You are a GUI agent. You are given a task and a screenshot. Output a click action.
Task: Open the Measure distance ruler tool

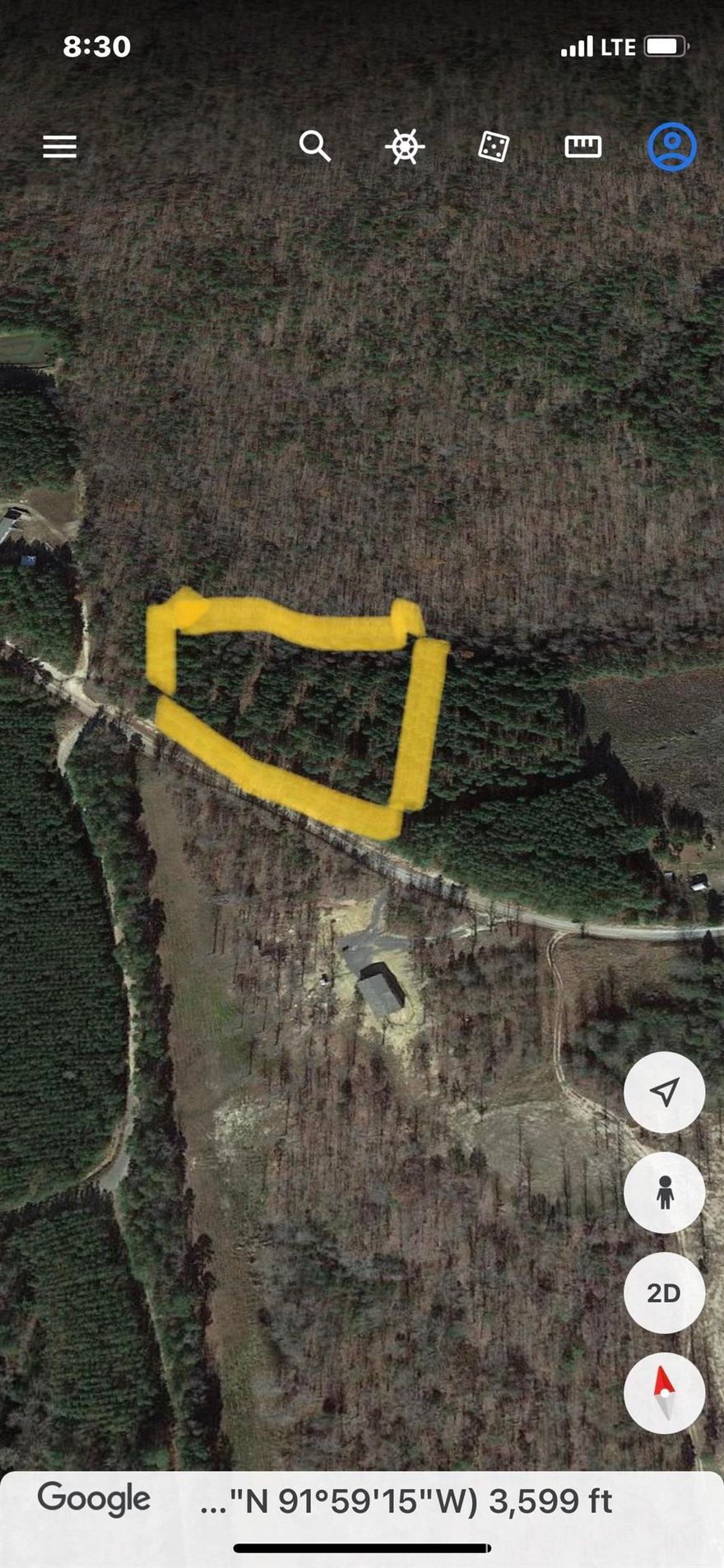click(x=583, y=147)
